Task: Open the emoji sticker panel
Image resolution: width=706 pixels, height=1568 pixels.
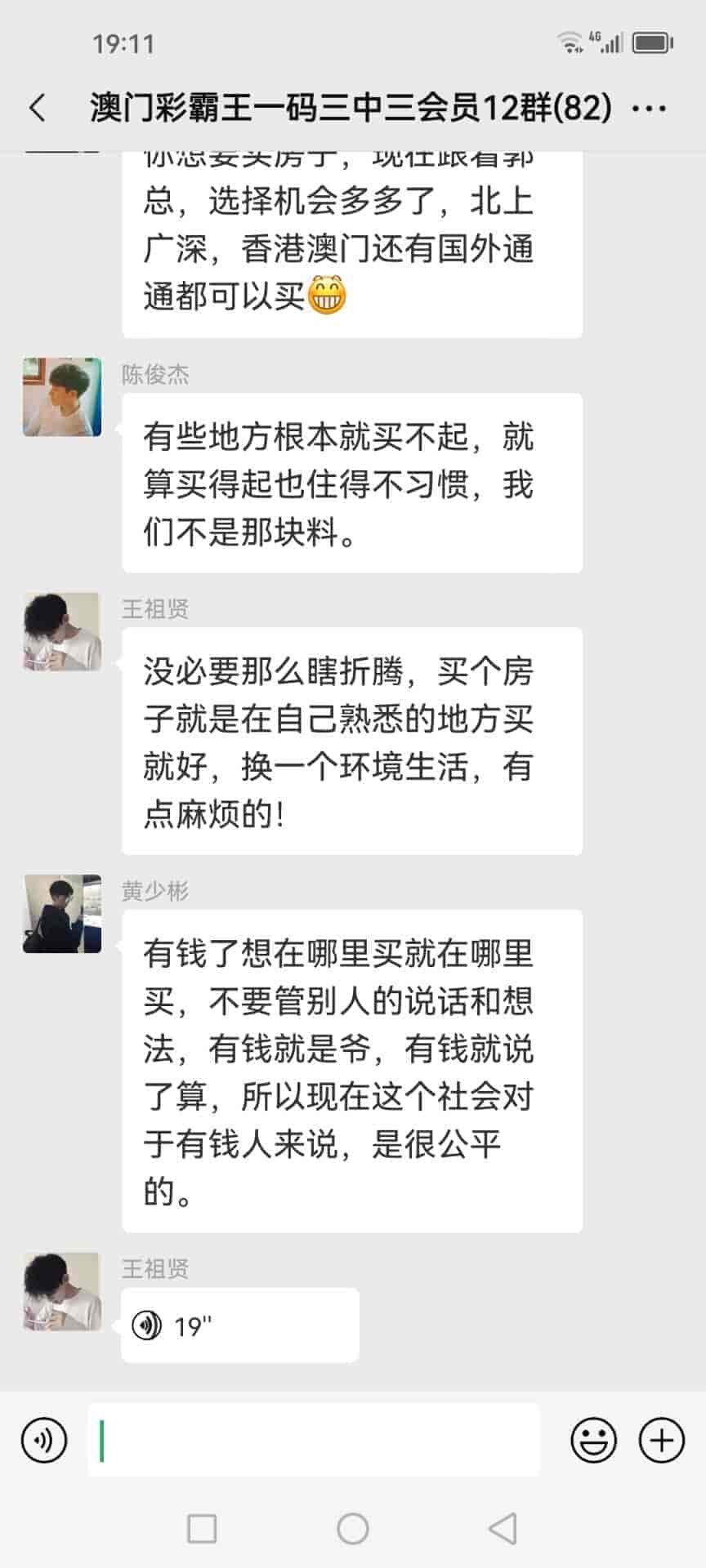Action: 593,1440
